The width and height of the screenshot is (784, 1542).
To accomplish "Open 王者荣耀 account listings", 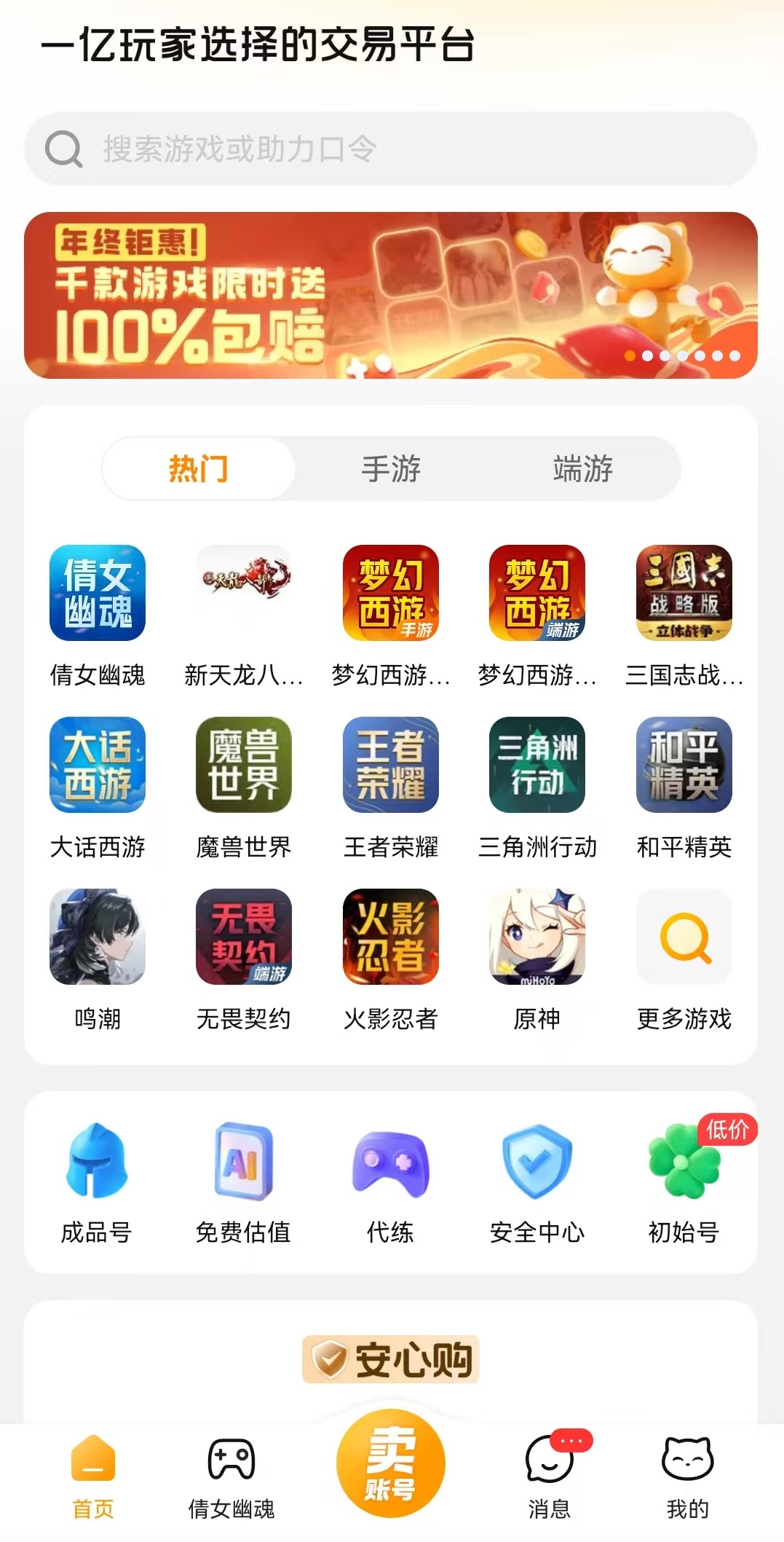I will click(391, 766).
